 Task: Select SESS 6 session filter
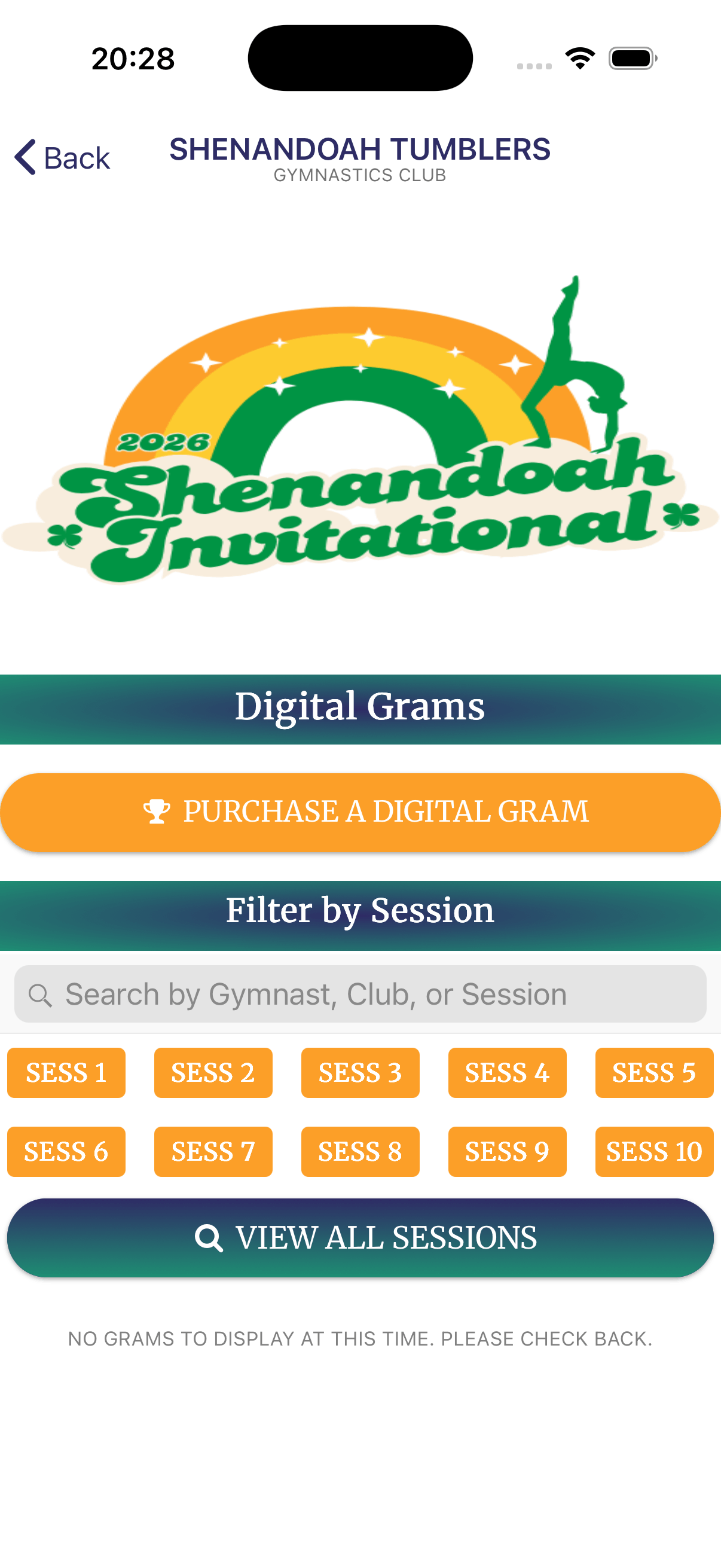point(66,1152)
